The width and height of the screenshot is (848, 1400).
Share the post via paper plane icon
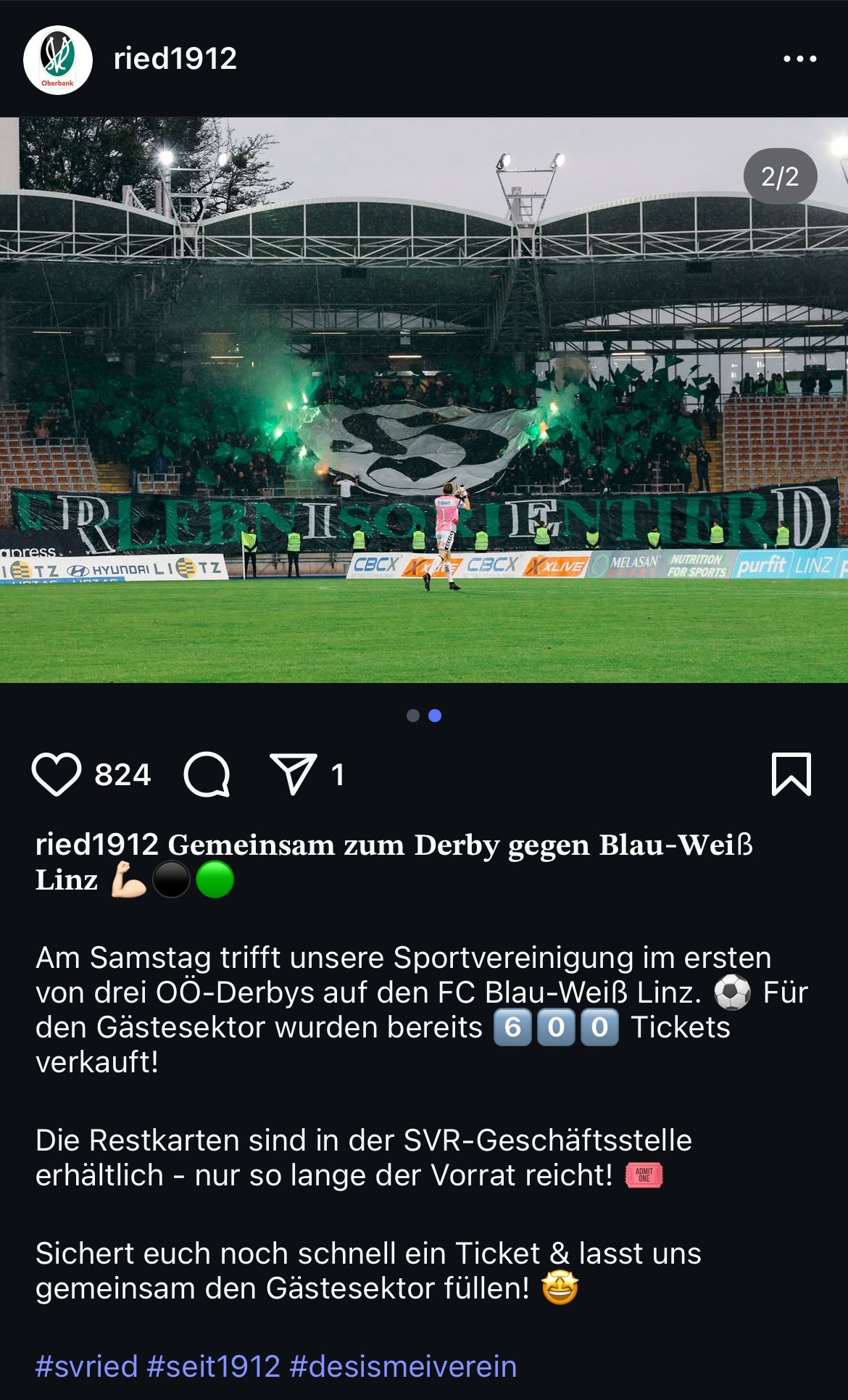tap(293, 774)
